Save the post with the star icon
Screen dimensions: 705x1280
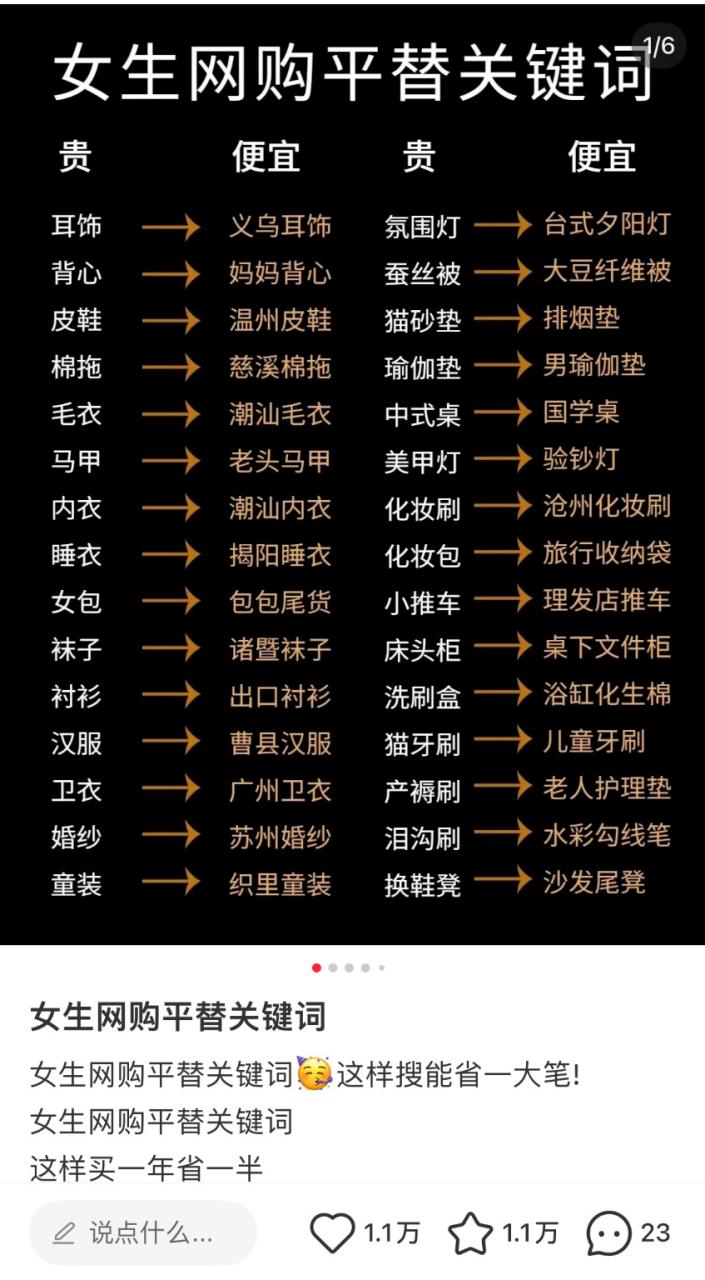470,1233
